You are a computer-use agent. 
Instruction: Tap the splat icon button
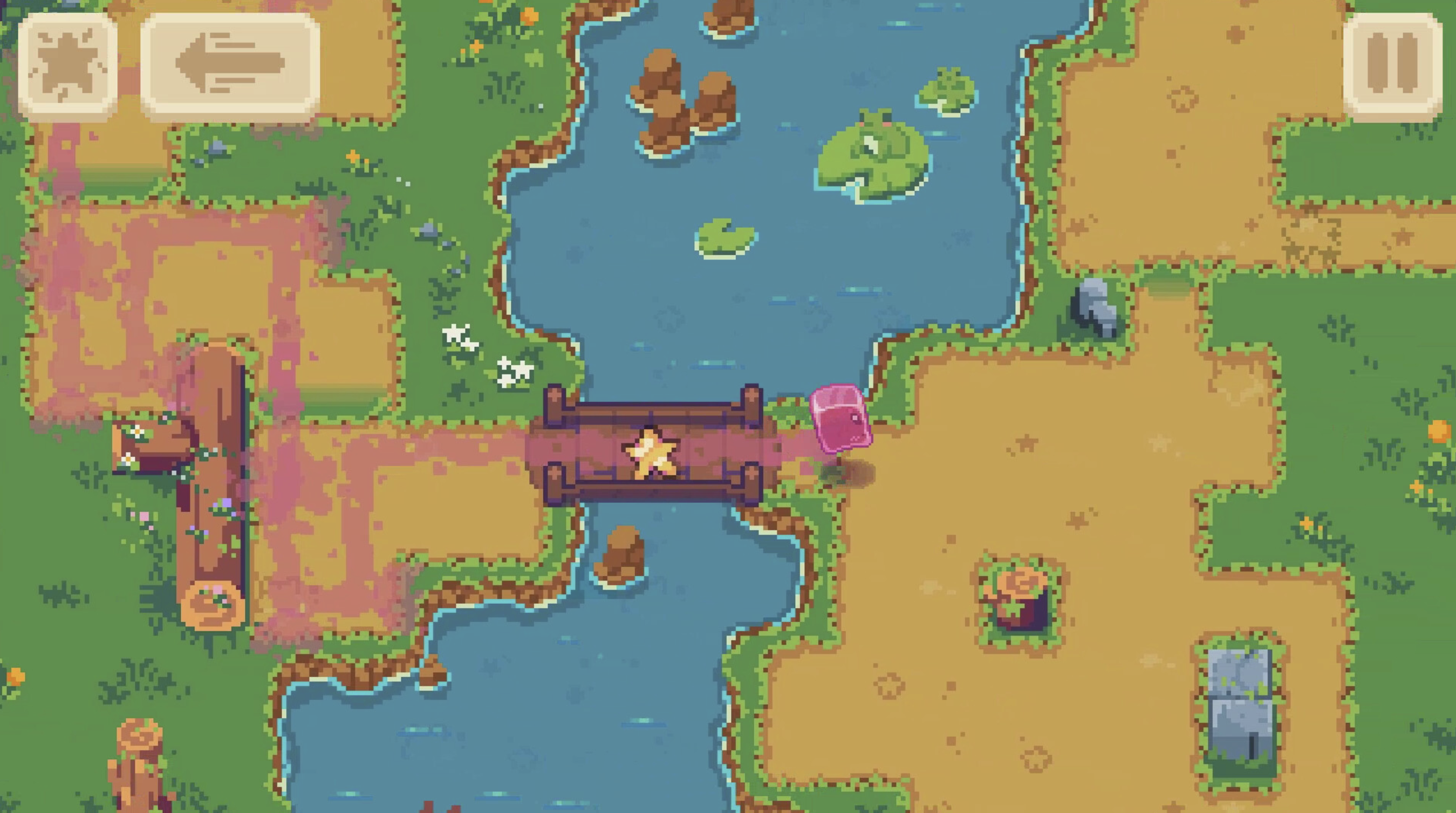click(67, 67)
